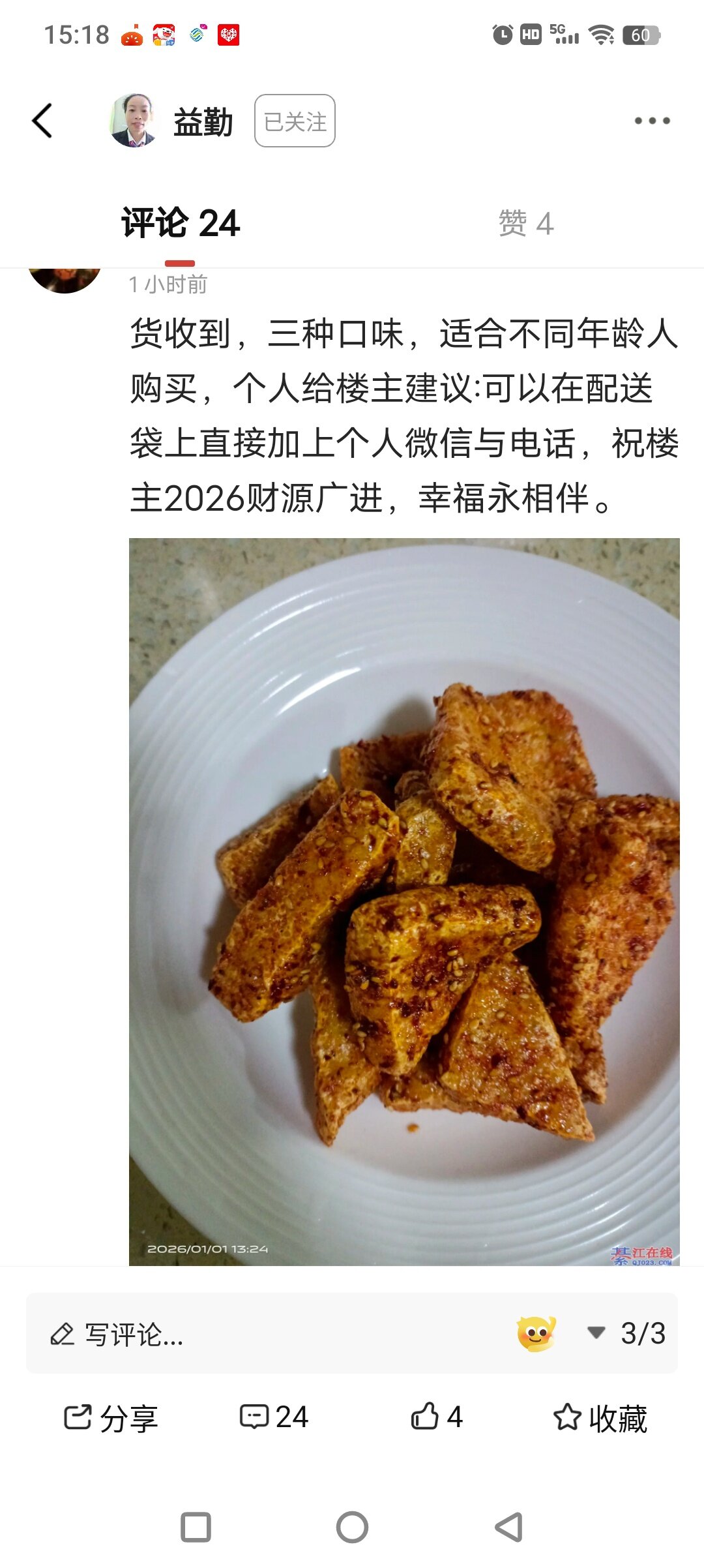Like the post with thumbs-up

click(437, 1417)
